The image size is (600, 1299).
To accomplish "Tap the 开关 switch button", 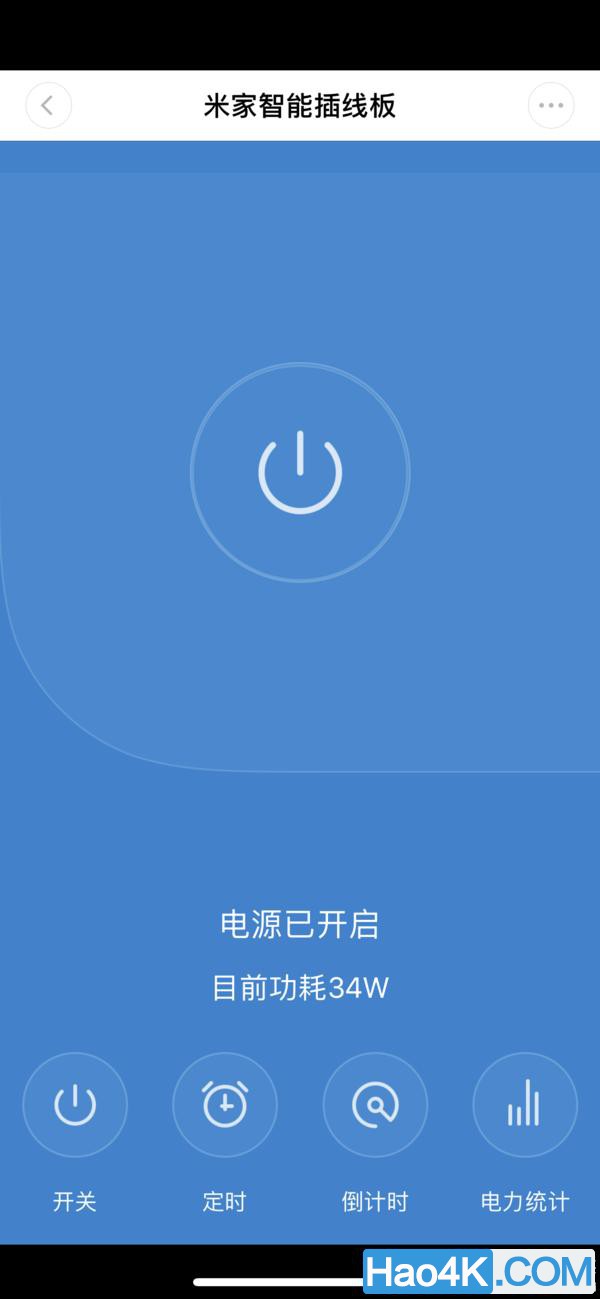I will [x=75, y=1106].
